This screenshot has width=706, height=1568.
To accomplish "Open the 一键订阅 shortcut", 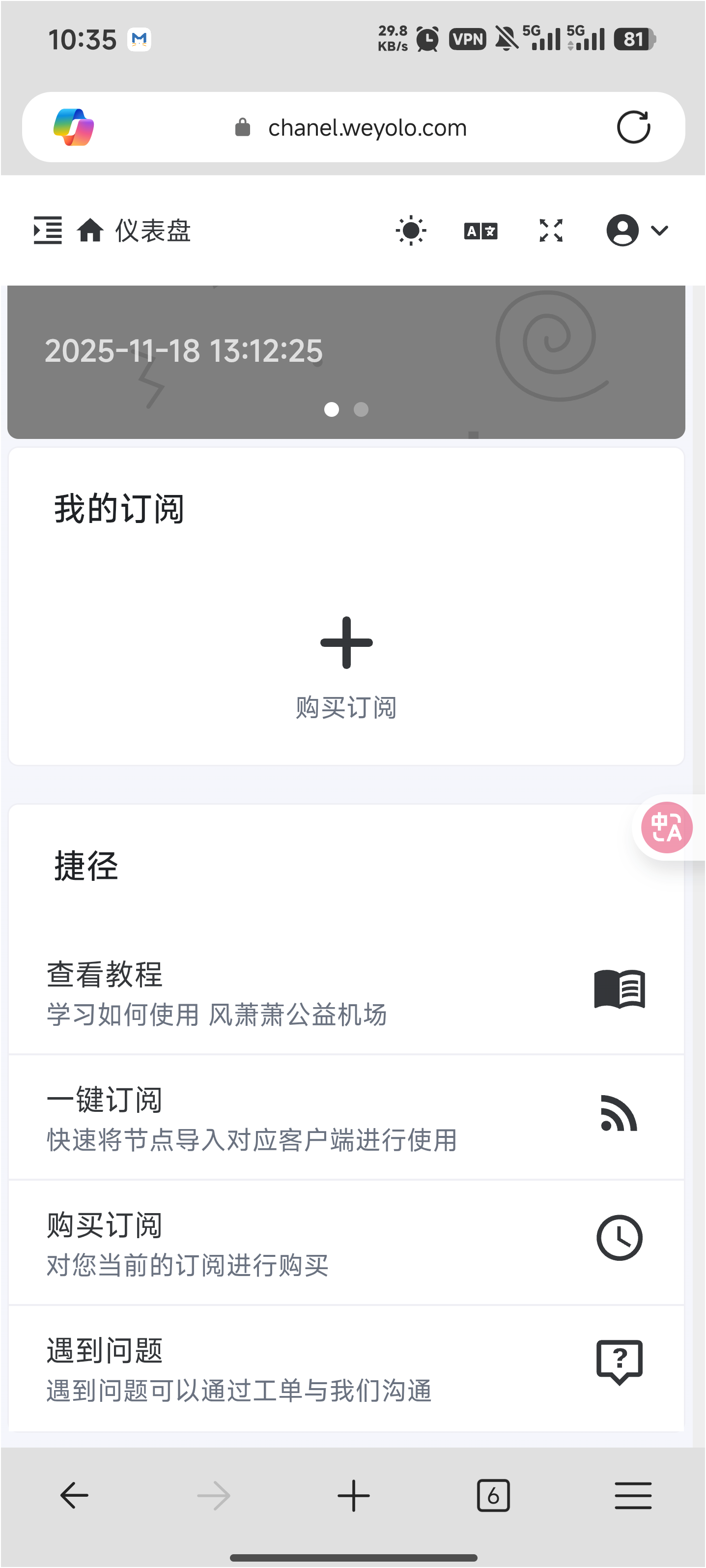I will pyautogui.click(x=346, y=1117).
